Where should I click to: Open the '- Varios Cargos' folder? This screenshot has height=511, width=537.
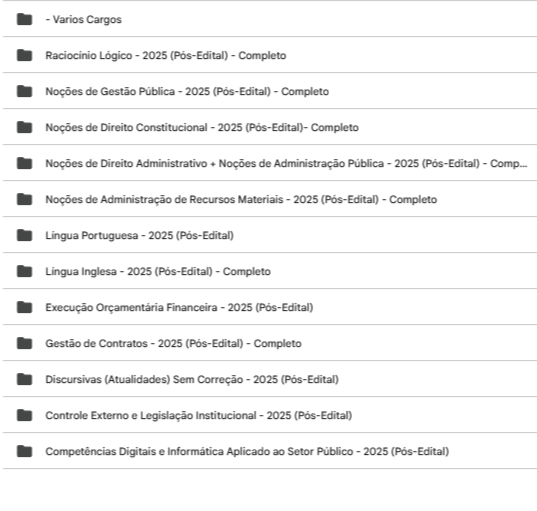coord(270,19)
